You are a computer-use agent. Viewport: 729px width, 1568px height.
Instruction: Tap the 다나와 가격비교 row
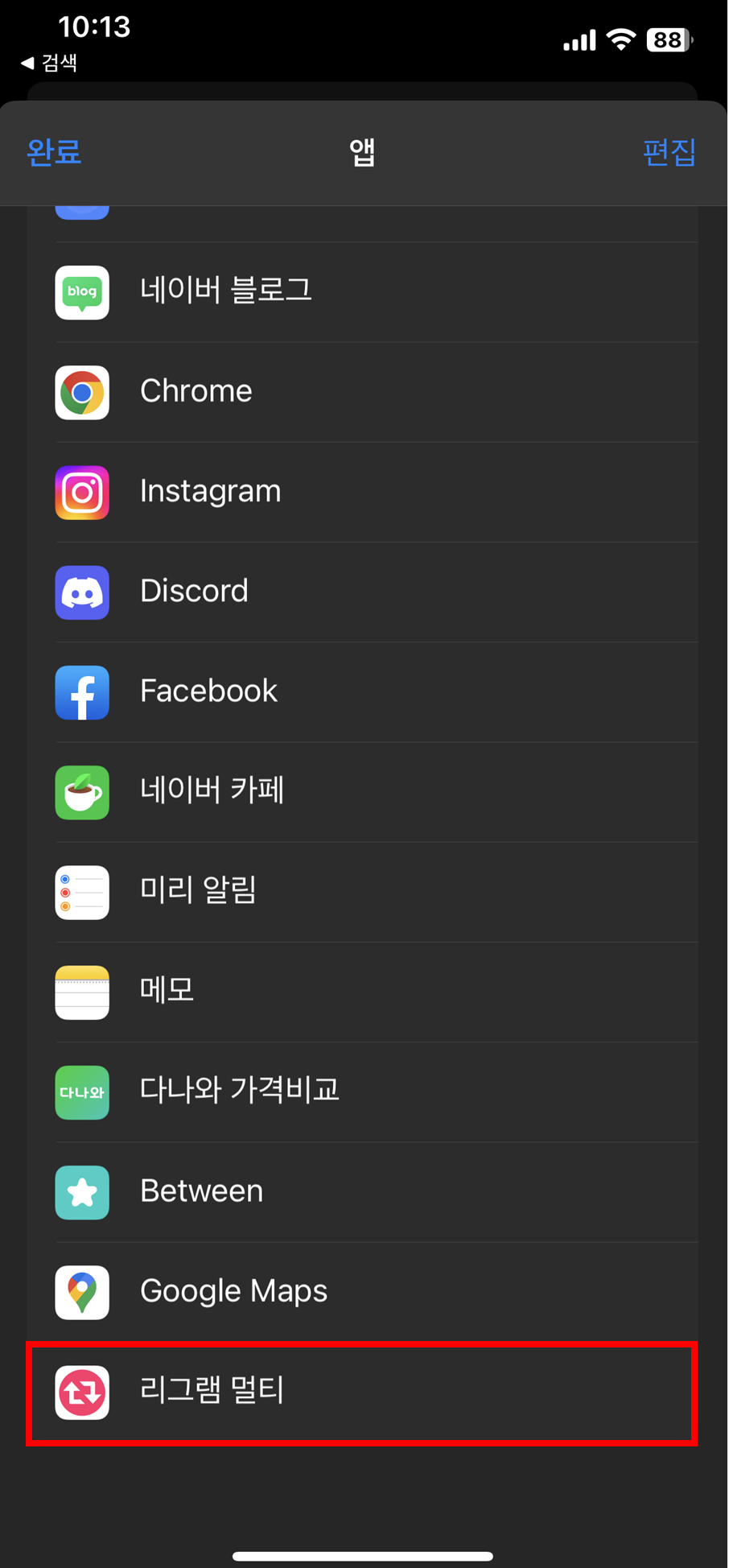coord(362,1091)
